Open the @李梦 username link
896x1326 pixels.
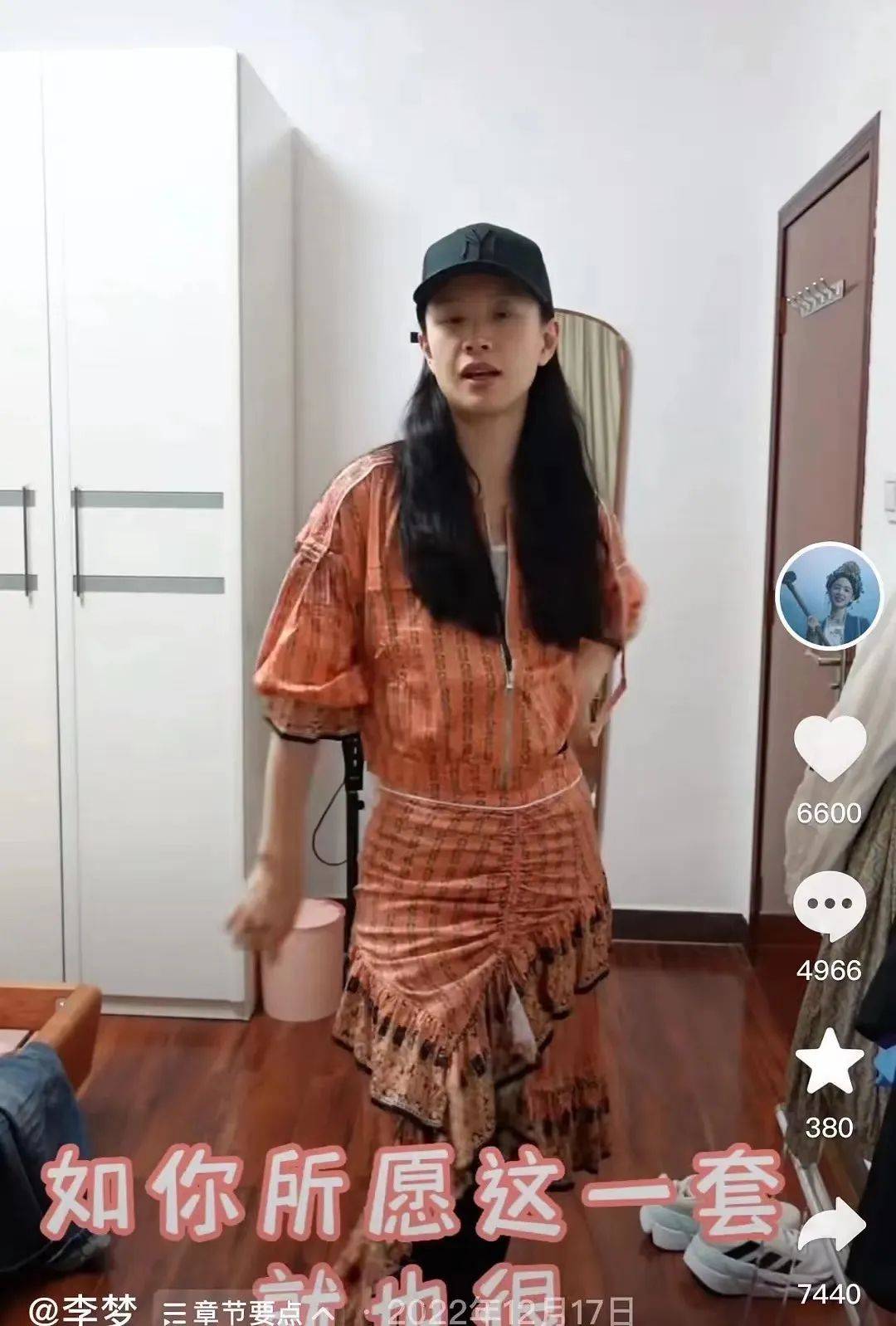pyautogui.click(x=82, y=1311)
